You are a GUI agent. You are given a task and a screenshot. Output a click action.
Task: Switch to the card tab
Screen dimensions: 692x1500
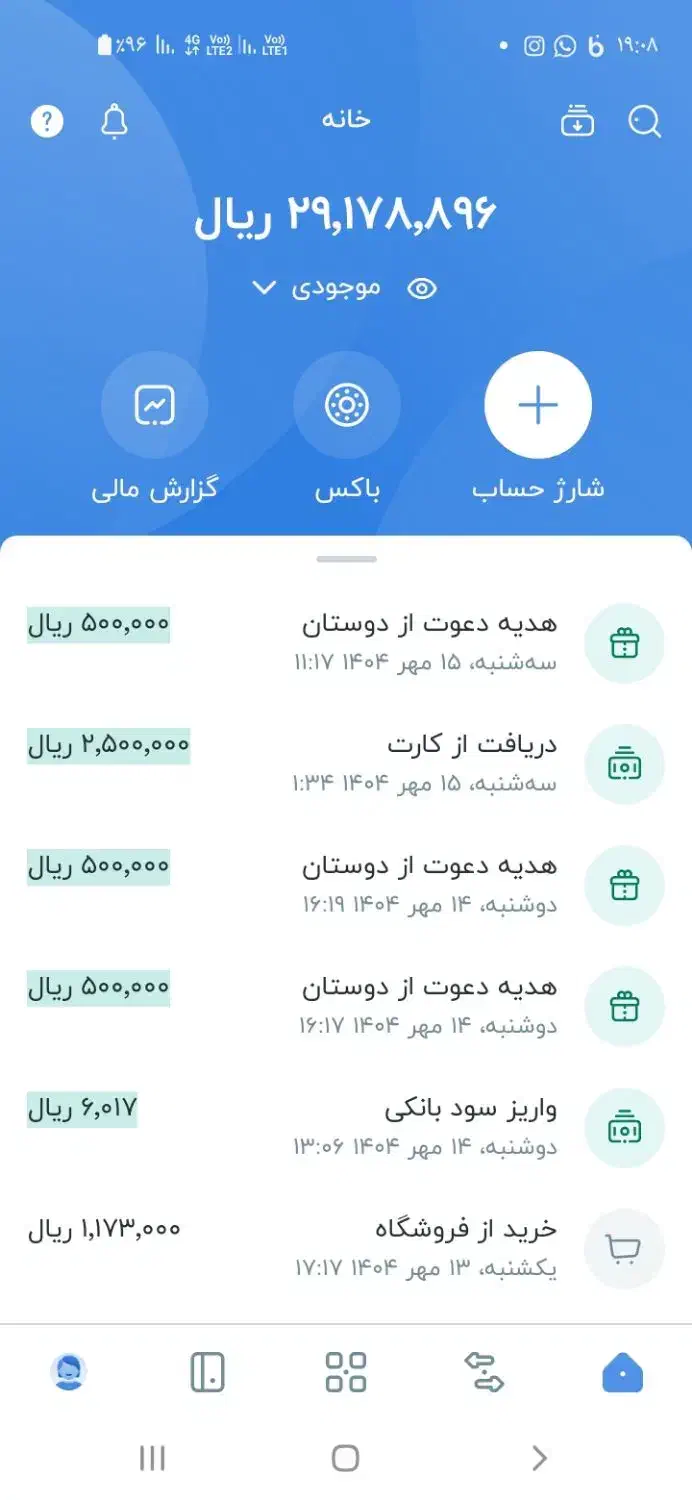click(208, 1372)
